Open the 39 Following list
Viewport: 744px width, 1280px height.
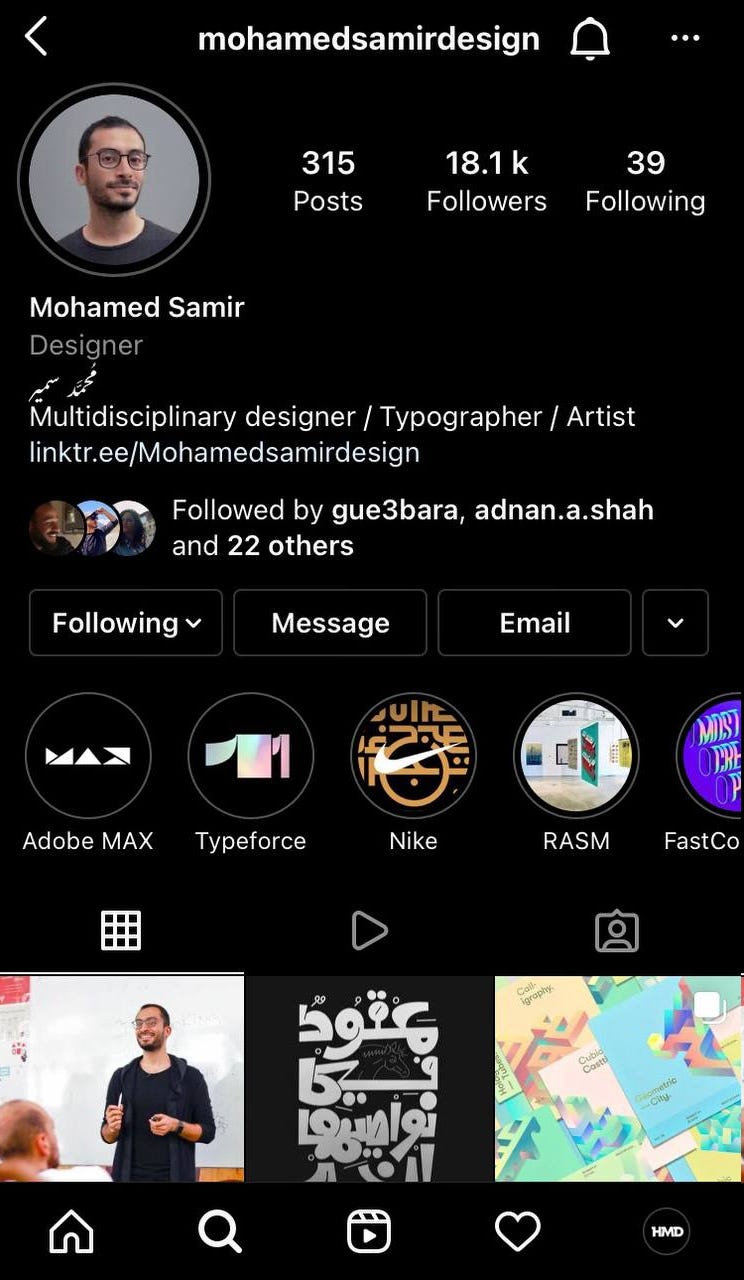pos(645,180)
